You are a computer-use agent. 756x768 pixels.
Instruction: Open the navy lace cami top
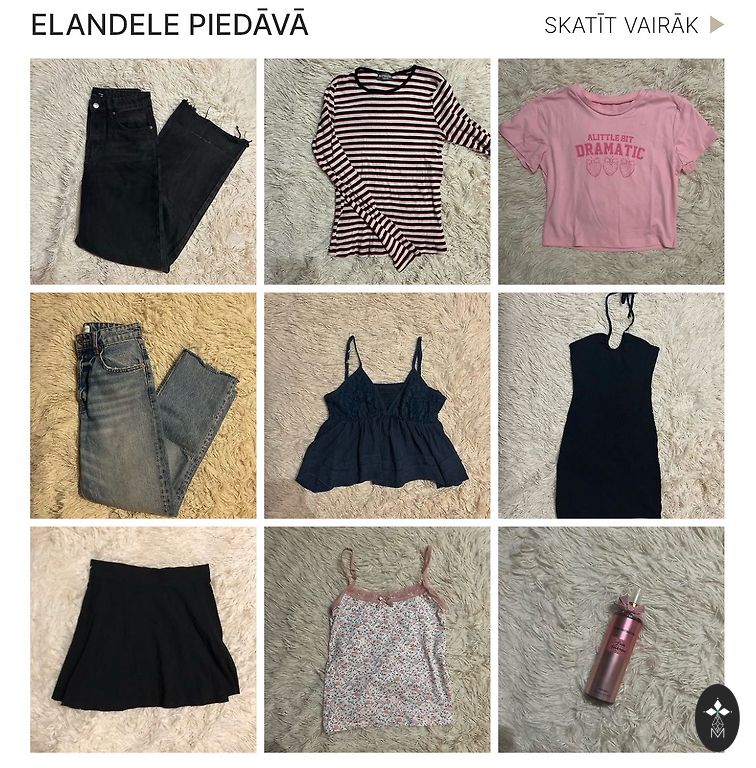click(377, 405)
